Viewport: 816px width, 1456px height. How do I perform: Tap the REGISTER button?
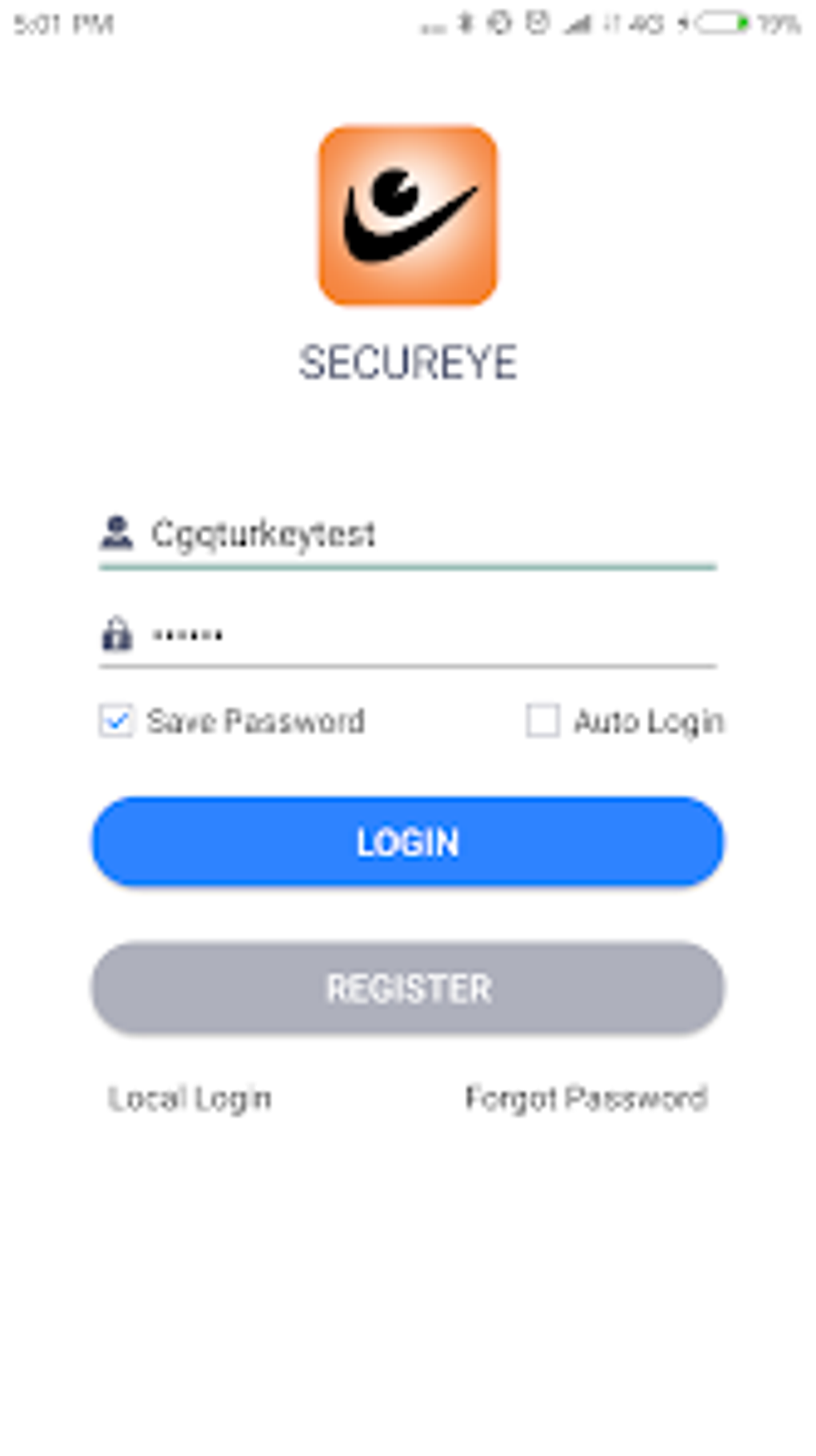pyautogui.click(x=408, y=989)
